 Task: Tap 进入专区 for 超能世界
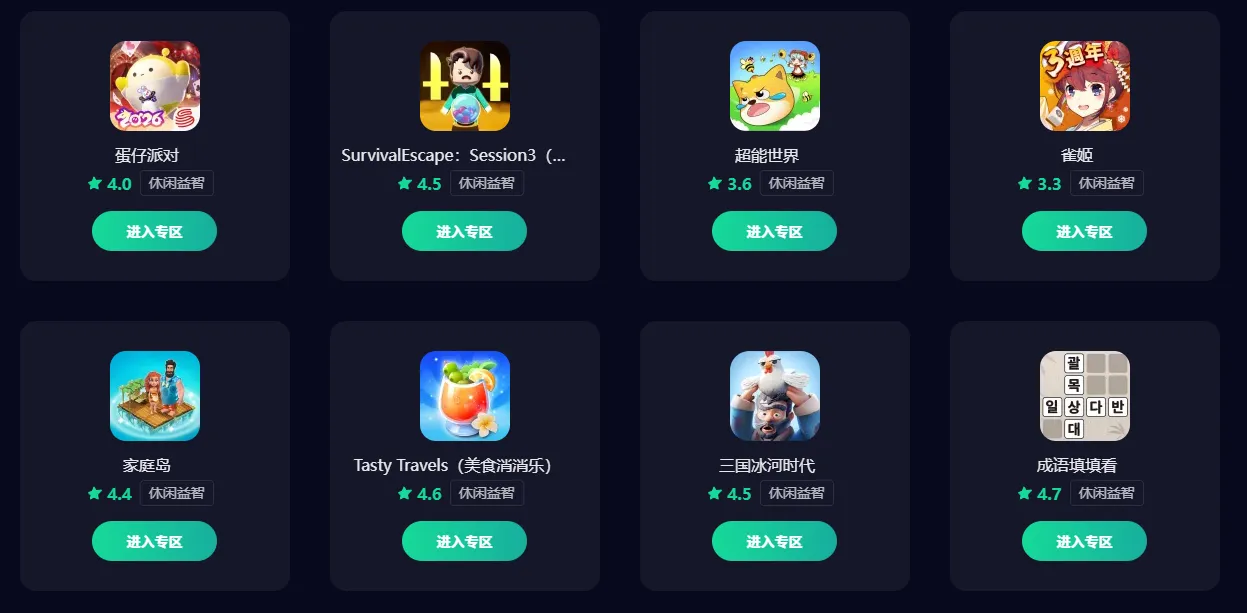pos(774,231)
